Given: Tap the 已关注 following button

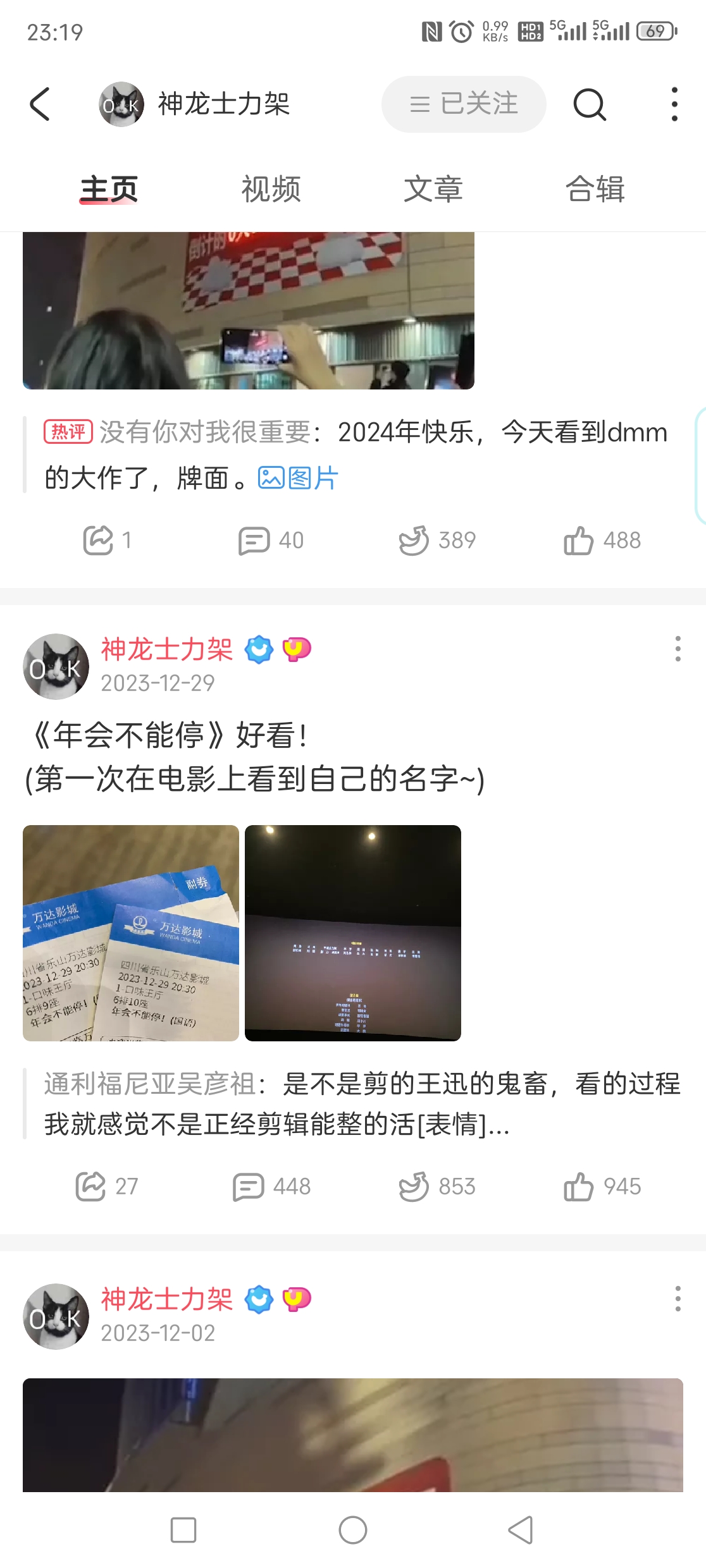Looking at the screenshot, I should (x=464, y=104).
